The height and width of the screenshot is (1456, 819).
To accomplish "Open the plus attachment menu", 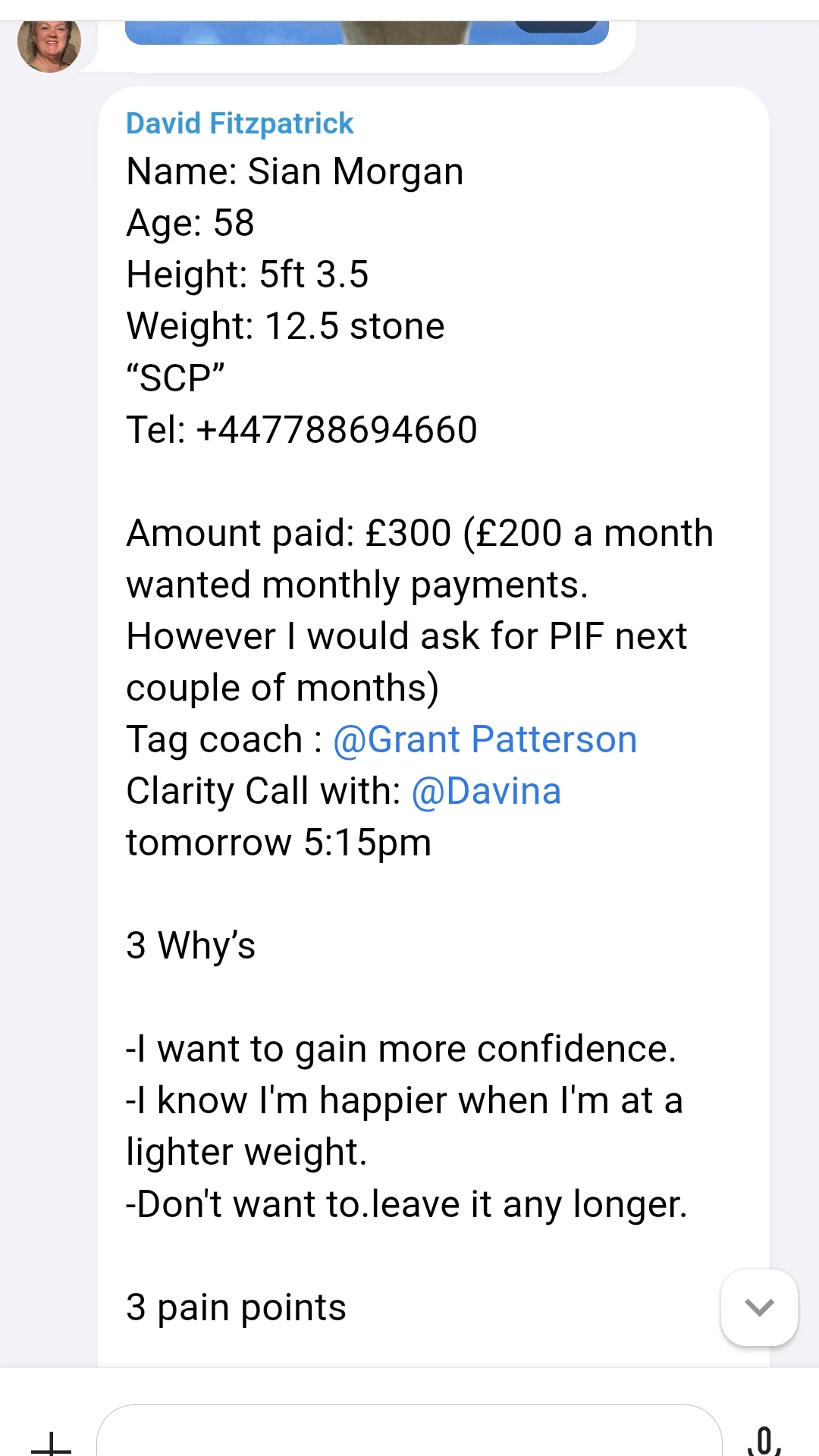I will coord(52,1441).
